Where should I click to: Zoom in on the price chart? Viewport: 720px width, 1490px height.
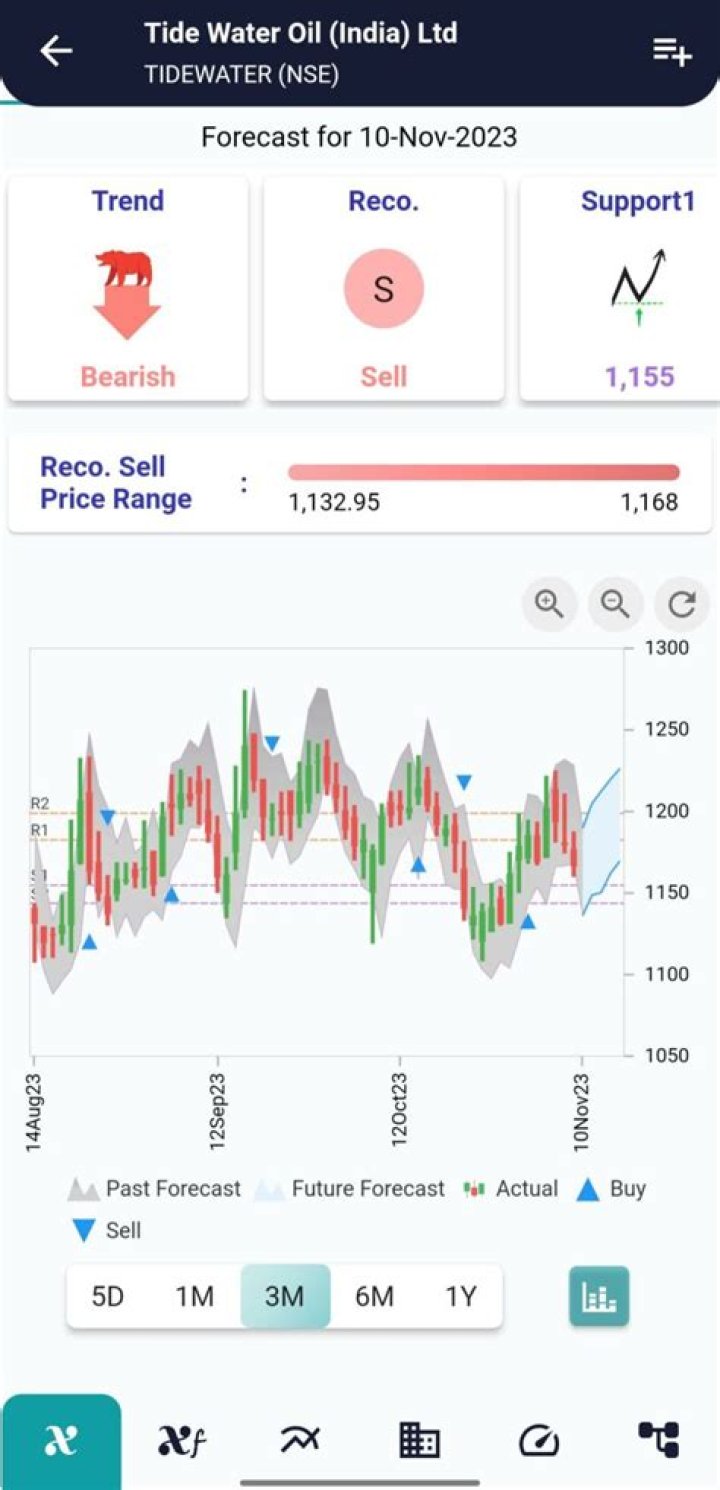tap(550, 604)
